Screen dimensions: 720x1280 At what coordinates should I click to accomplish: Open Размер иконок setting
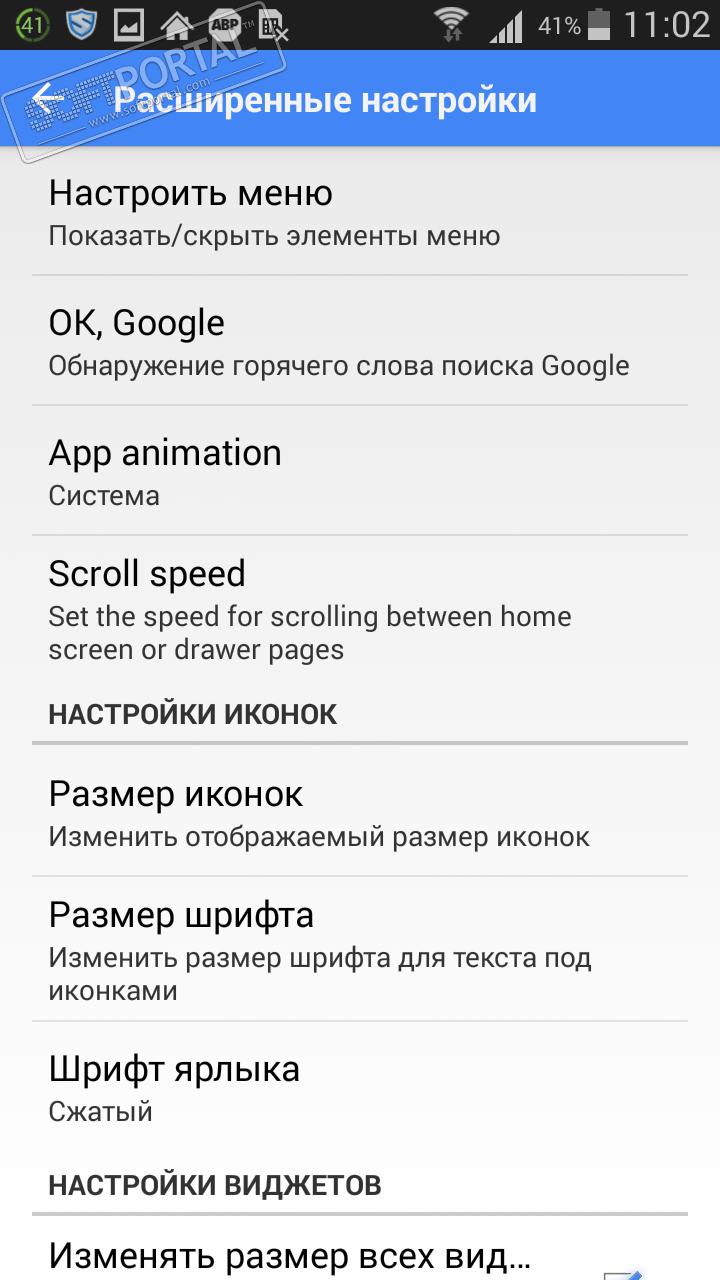(x=359, y=812)
